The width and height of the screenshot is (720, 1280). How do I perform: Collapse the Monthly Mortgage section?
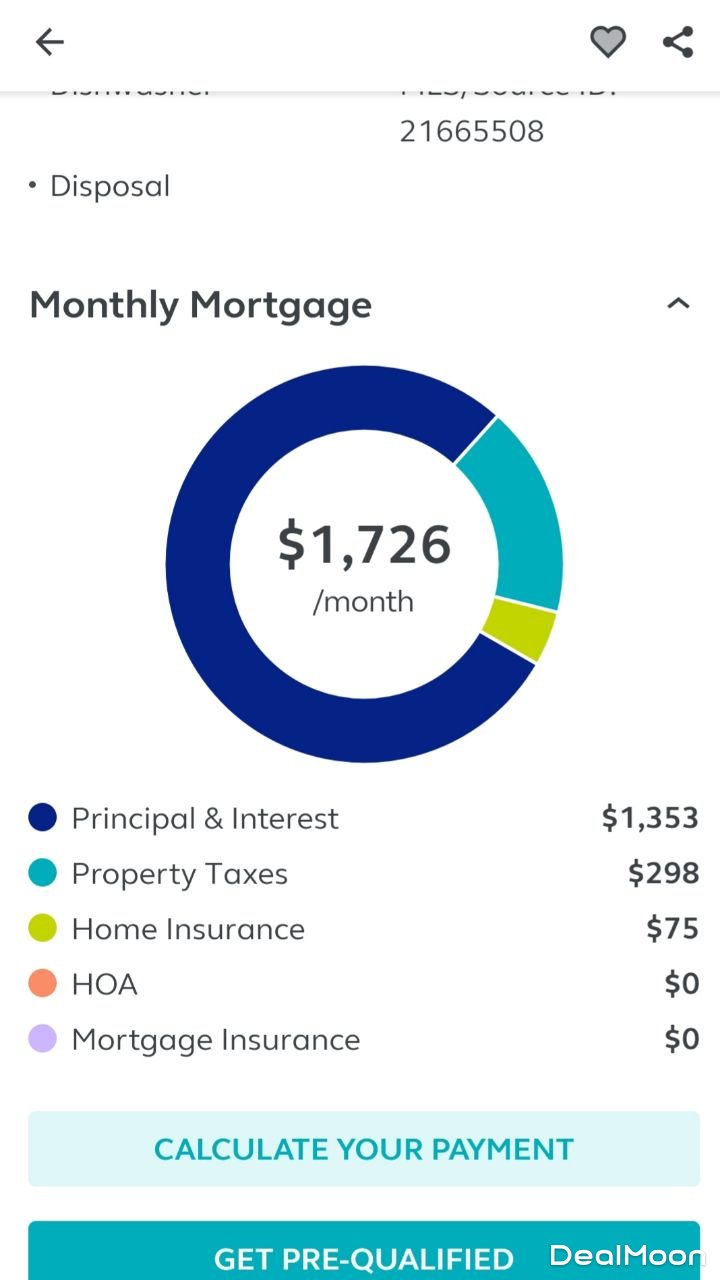click(x=678, y=304)
